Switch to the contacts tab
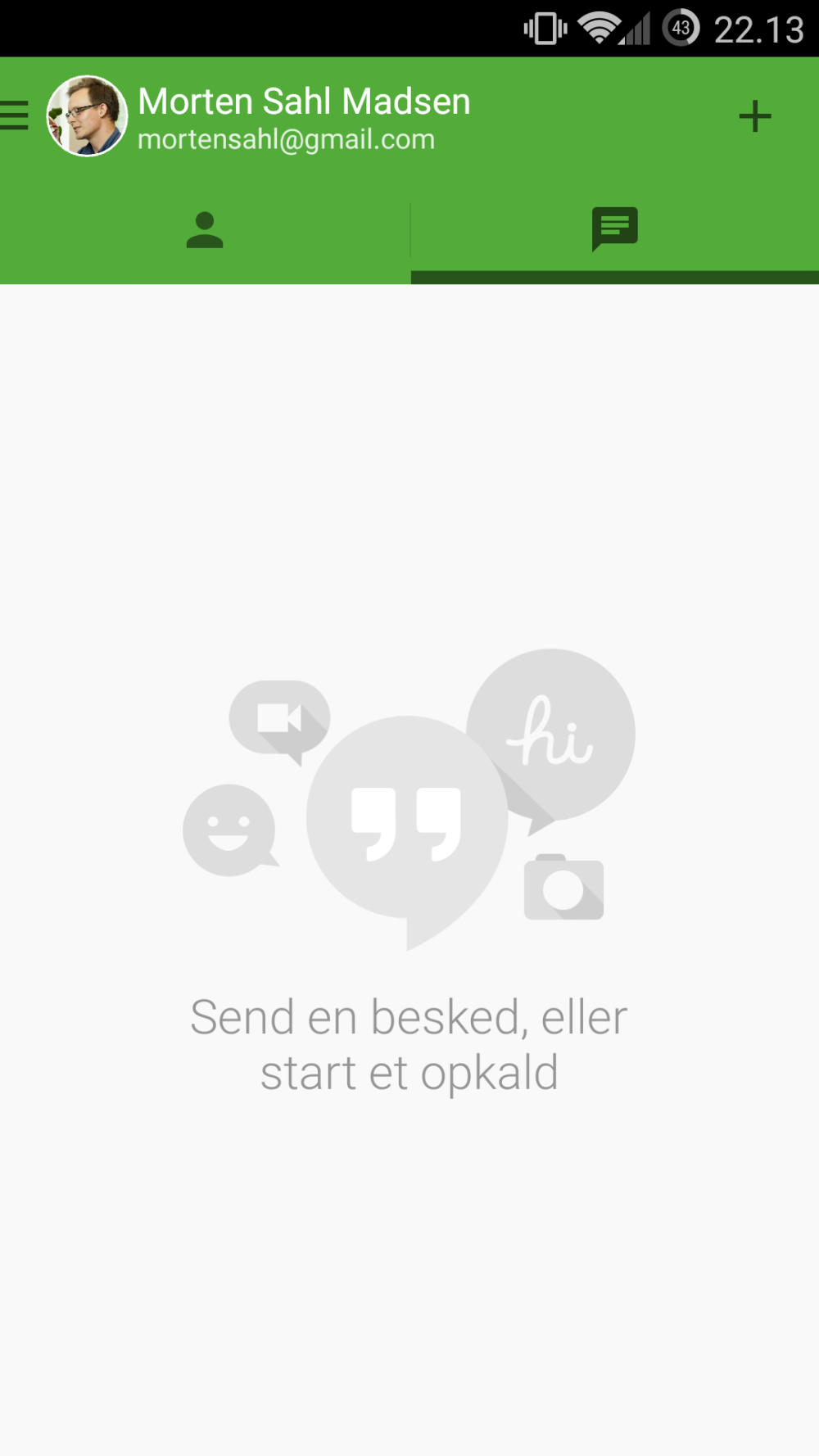The width and height of the screenshot is (819, 1456). [x=205, y=230]
